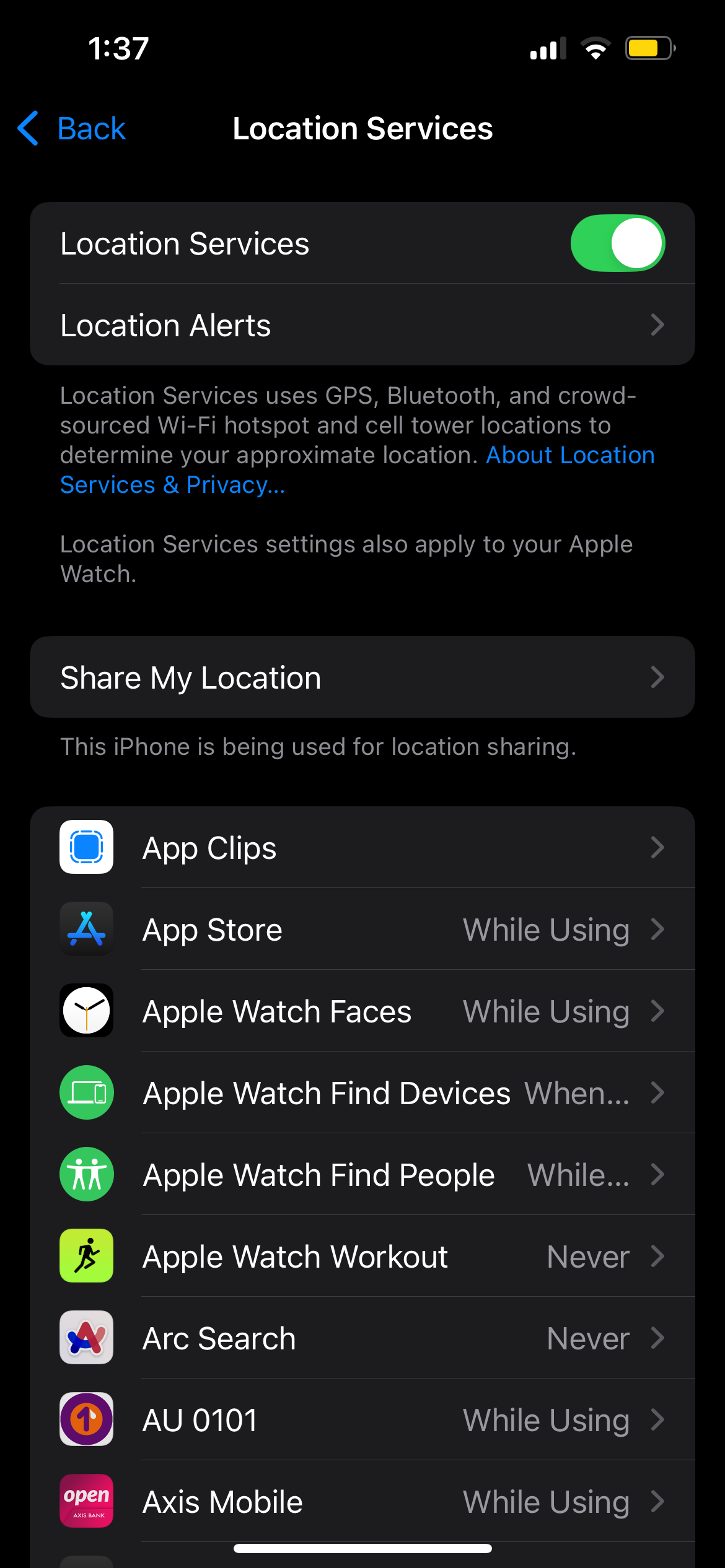View Apple Watch Find People location access
Image resolution: width=725 pixels, height=1568 pixels.
pos(362,1175)
